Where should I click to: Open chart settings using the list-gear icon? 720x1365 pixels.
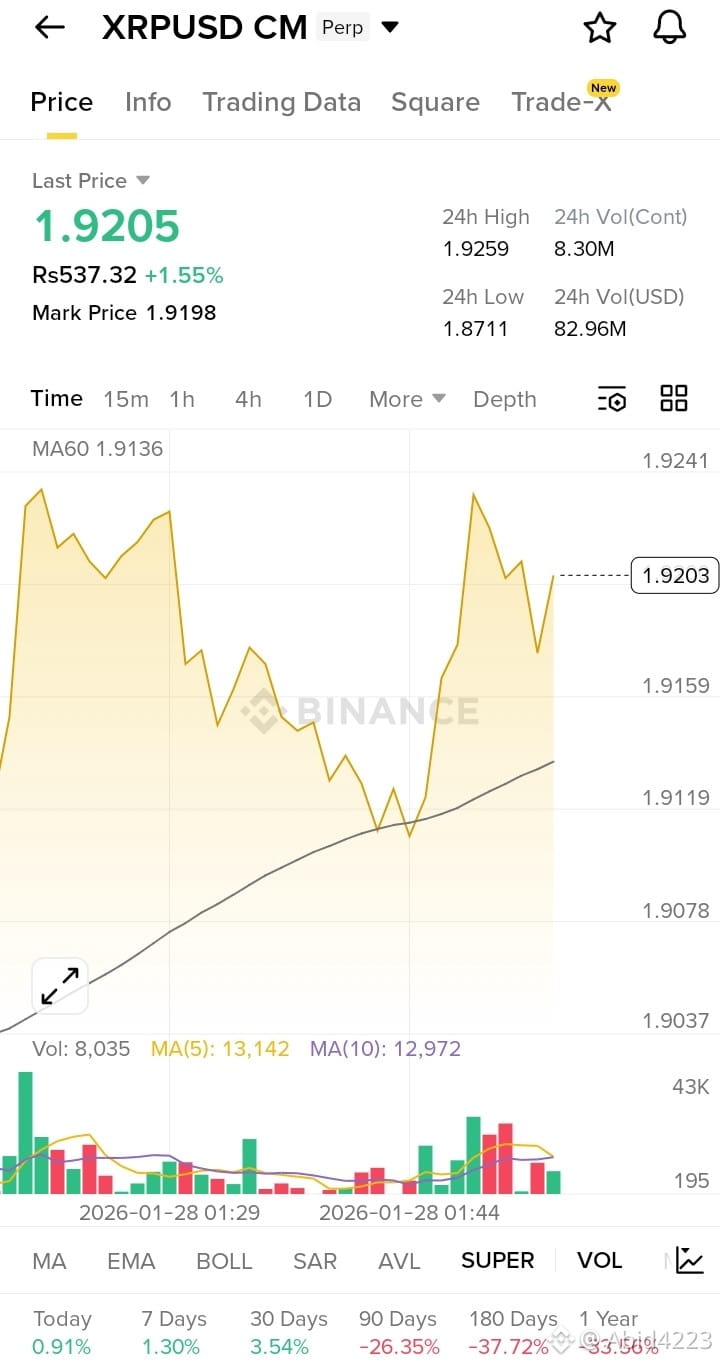pos(611,398)
